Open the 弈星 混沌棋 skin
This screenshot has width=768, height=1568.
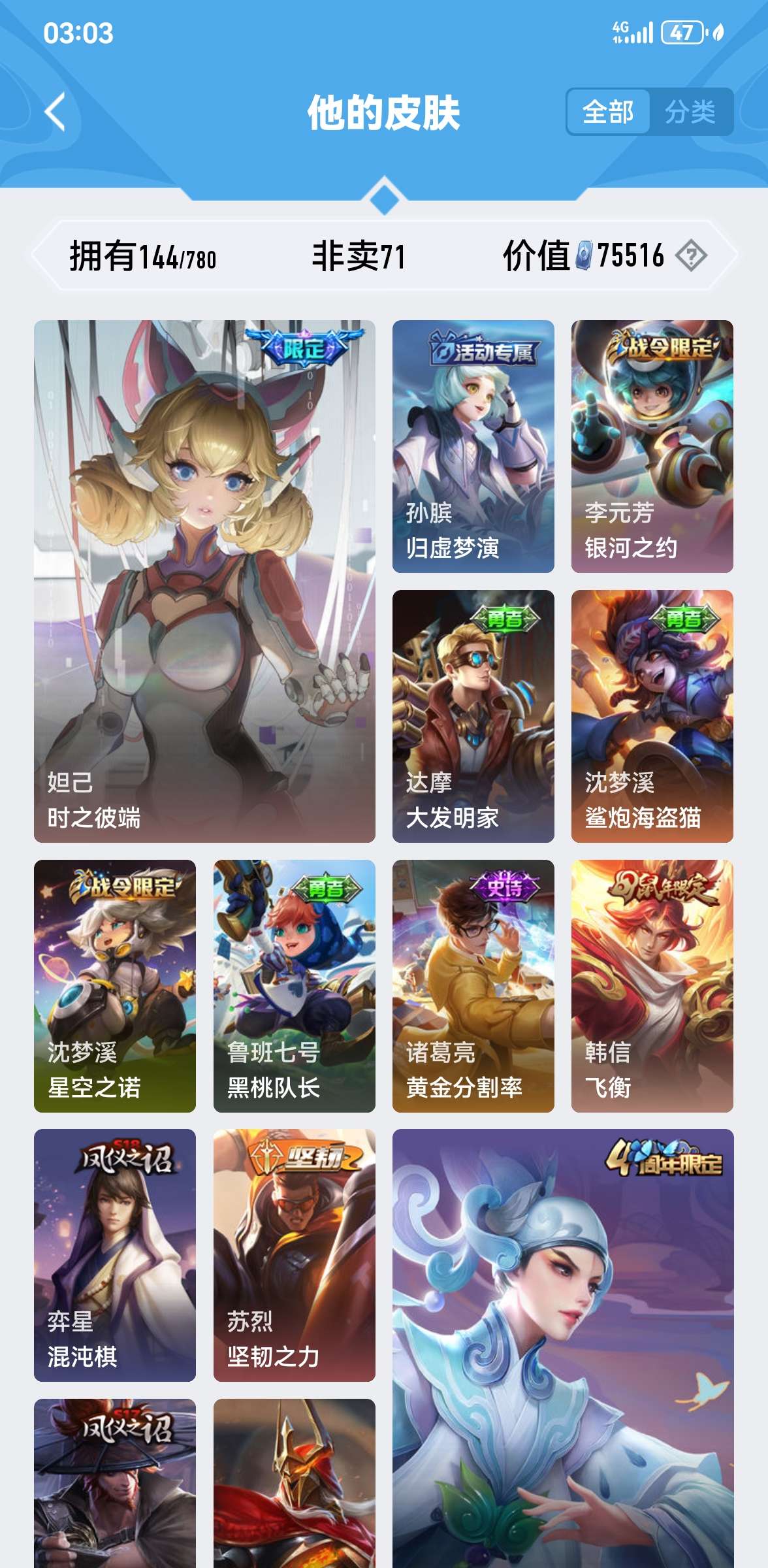point(115,1255)
